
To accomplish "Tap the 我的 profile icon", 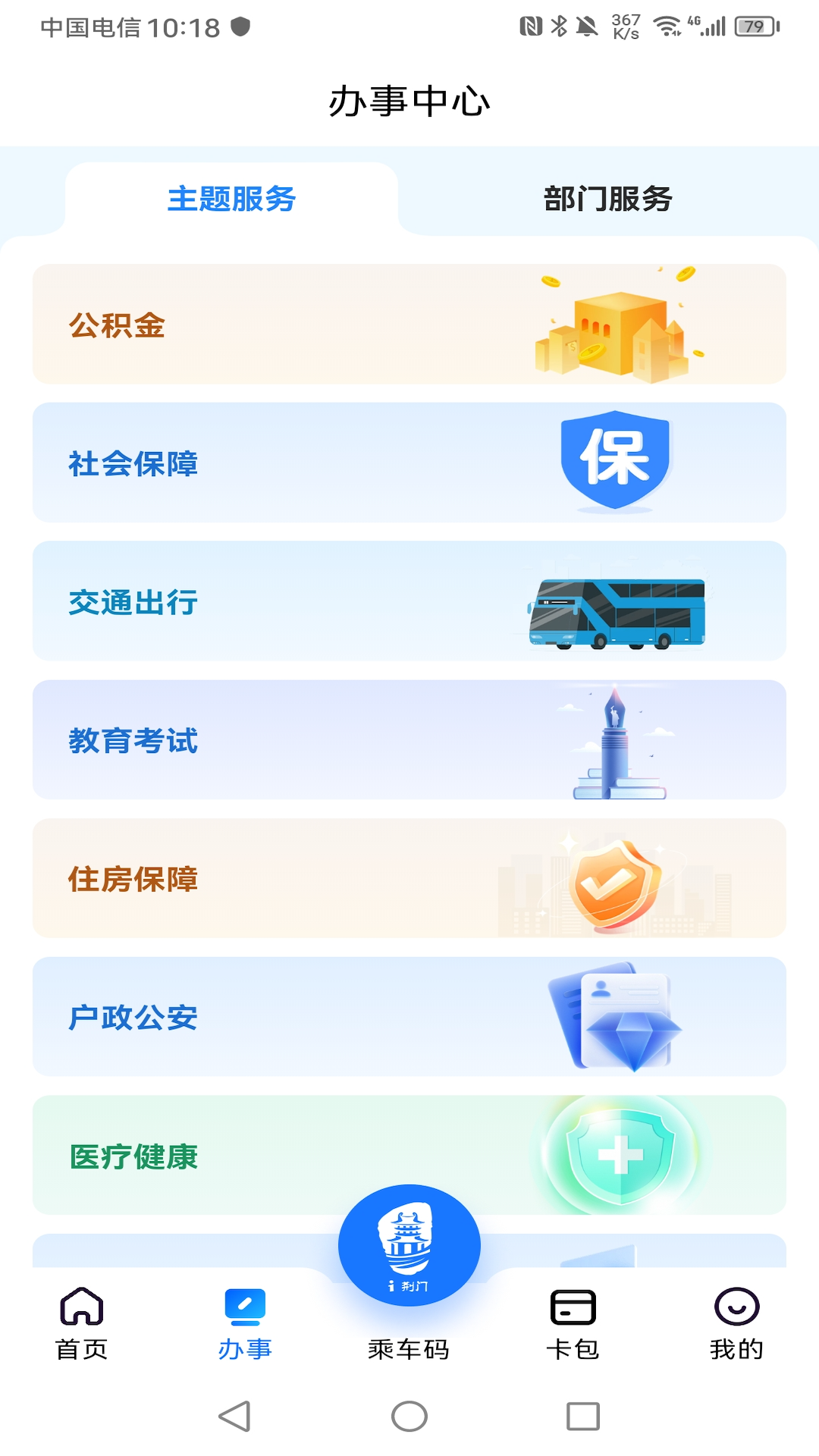I will tap(736, 1306).
